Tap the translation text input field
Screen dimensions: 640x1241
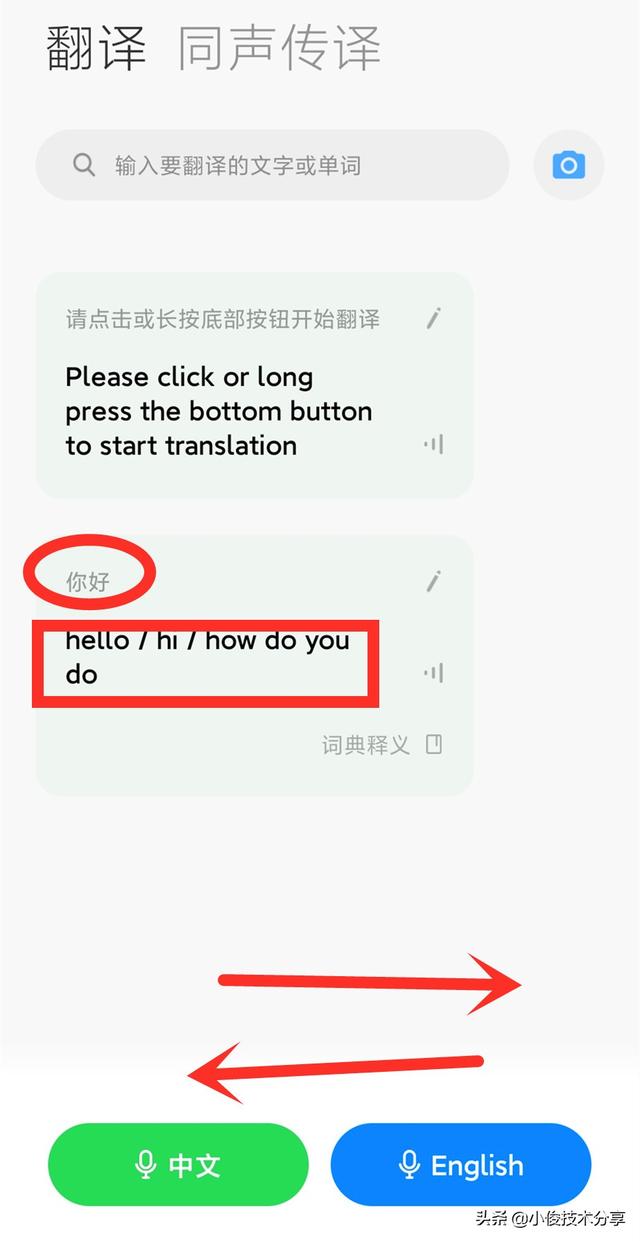point(272,165)
